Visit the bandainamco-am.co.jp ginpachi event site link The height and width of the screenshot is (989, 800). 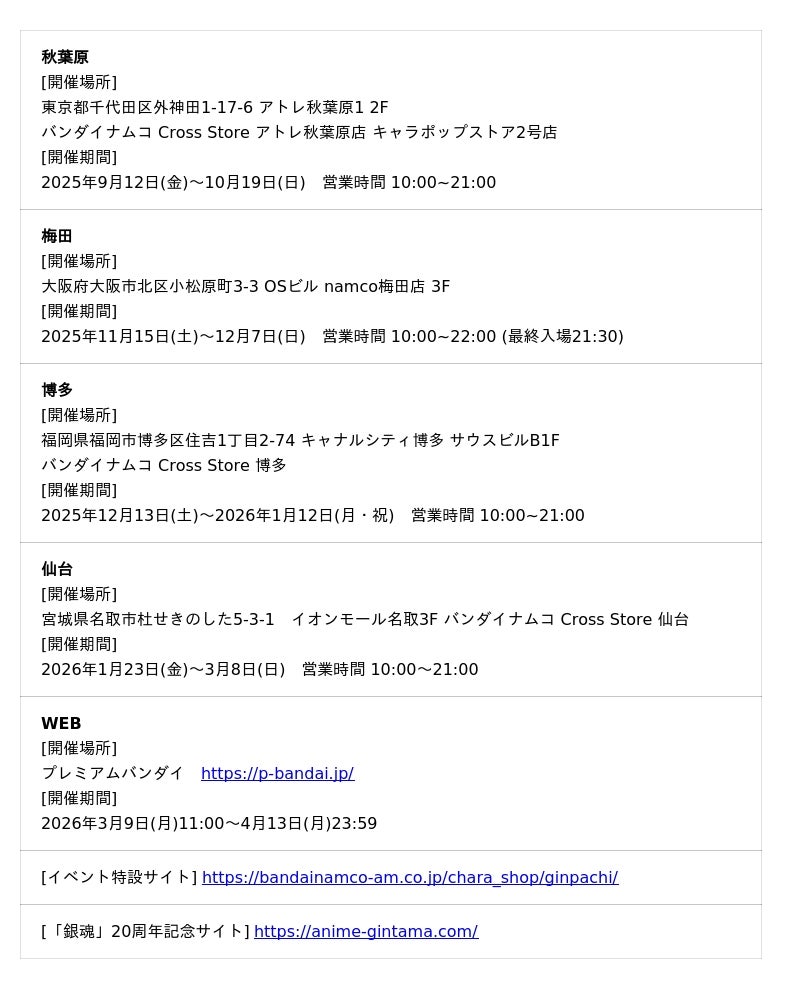(409, 877)
